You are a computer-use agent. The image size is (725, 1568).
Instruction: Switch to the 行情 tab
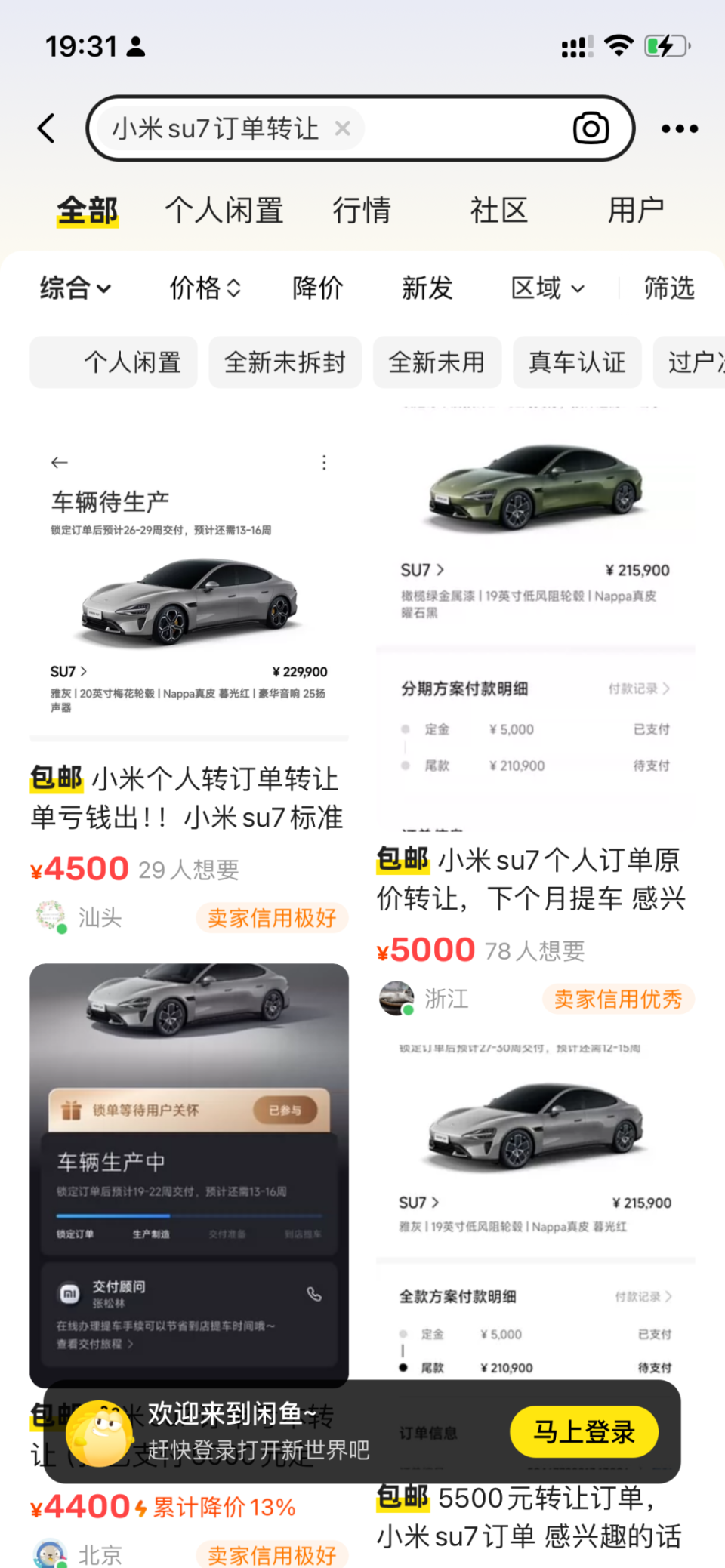pyautogui.click(x=362, y=210)
